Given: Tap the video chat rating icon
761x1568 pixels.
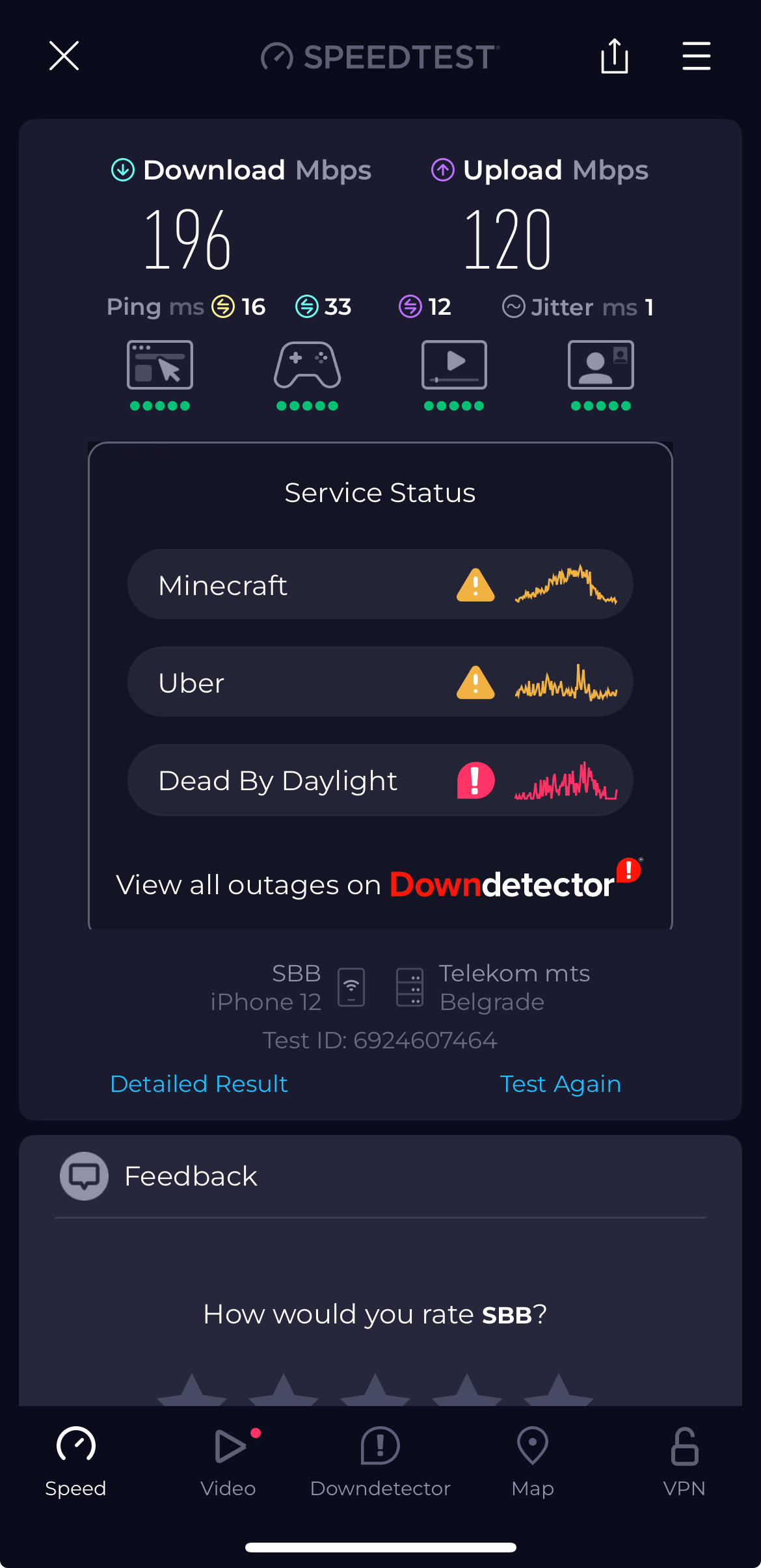Looking at the screenshot, I should coord(600,365).
